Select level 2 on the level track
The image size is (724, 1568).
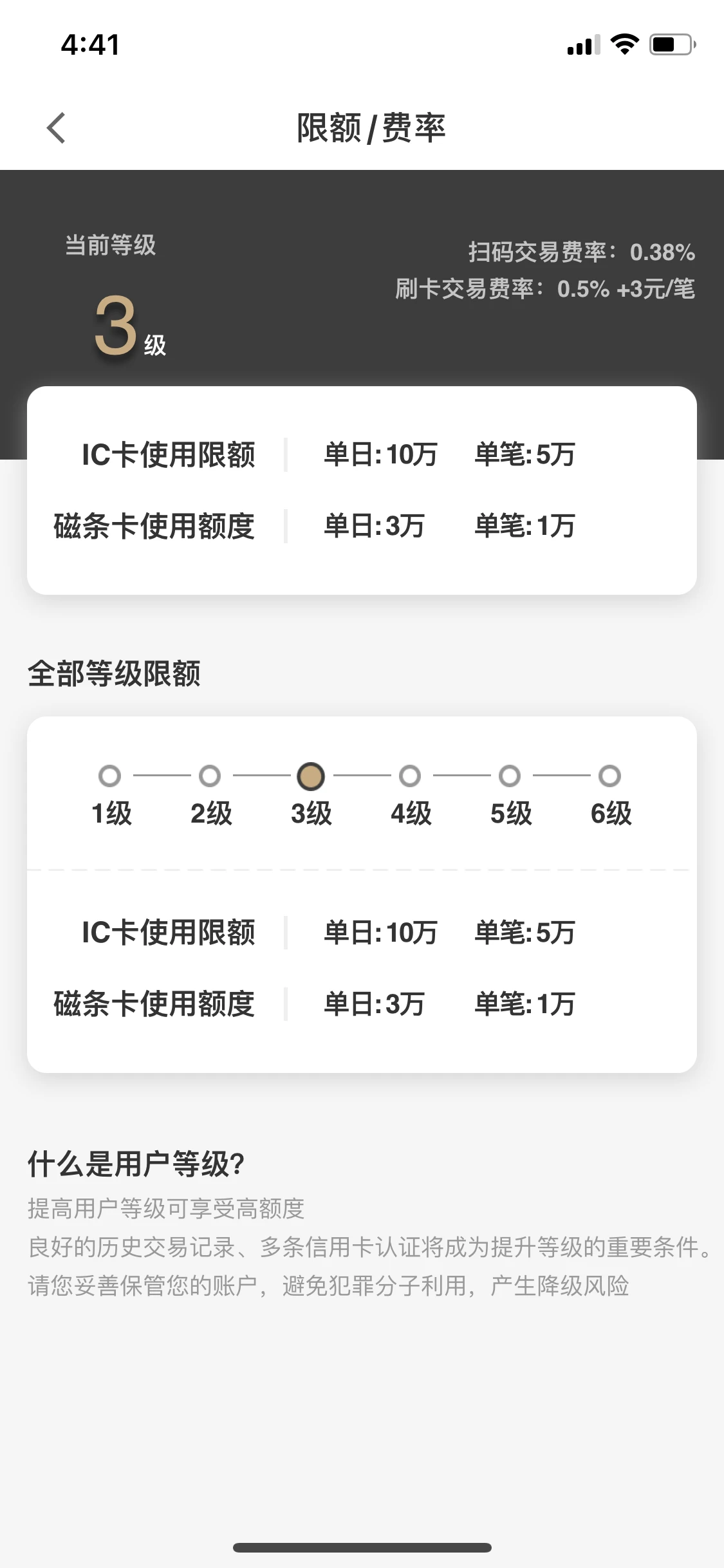[210, 776]
